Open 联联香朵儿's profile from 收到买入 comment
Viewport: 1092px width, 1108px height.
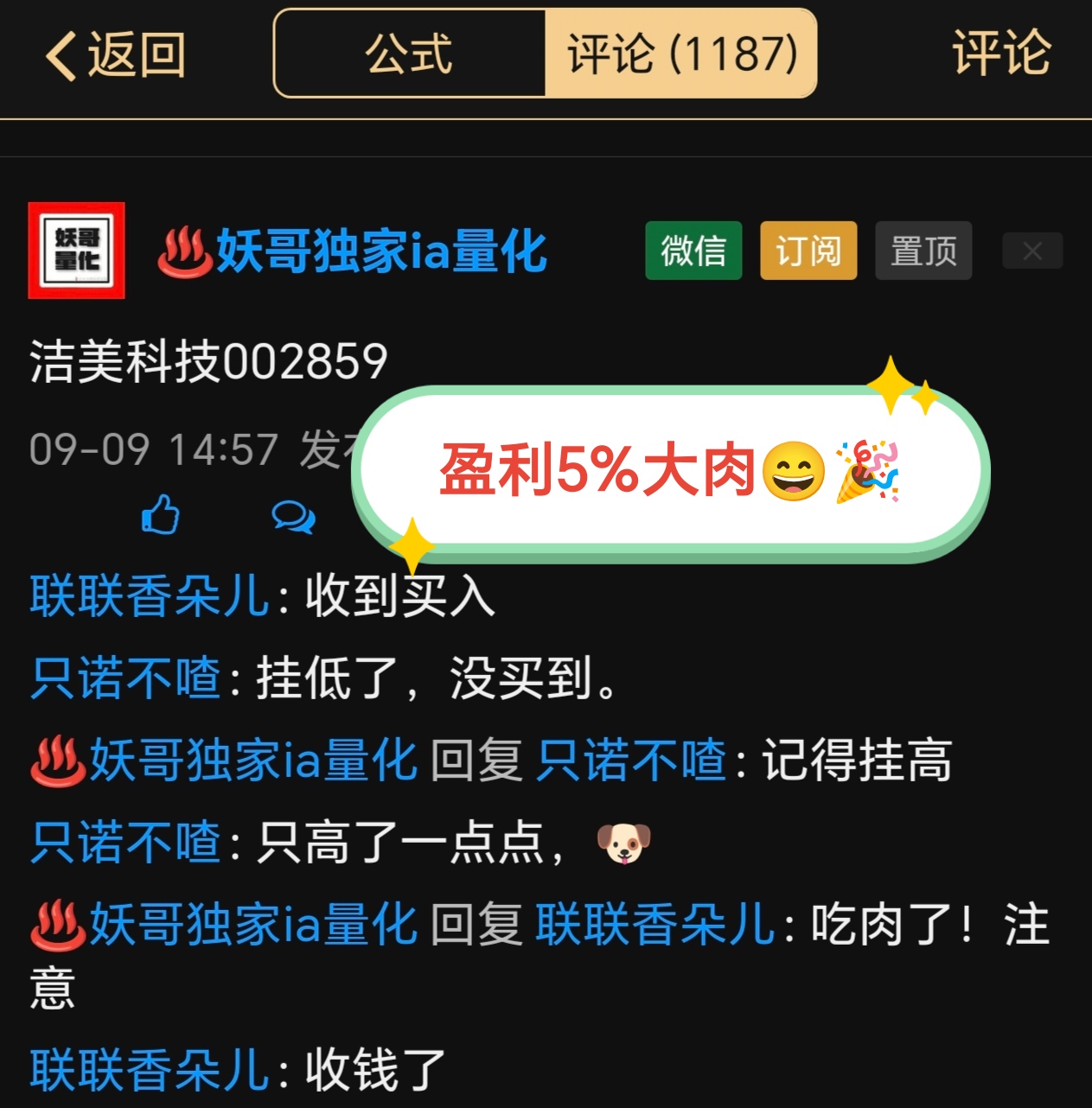point(149,596)
